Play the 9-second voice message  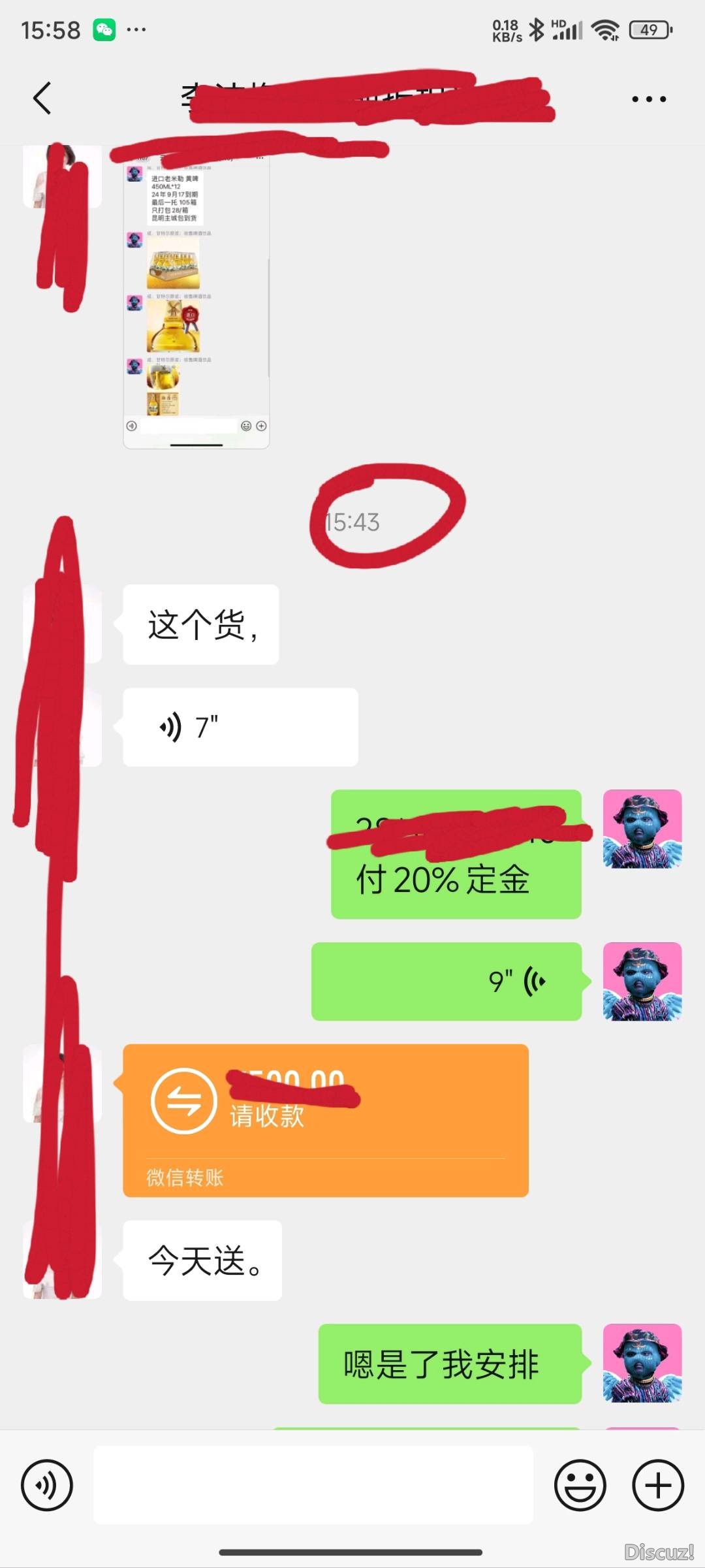click(x=446, y=981)
